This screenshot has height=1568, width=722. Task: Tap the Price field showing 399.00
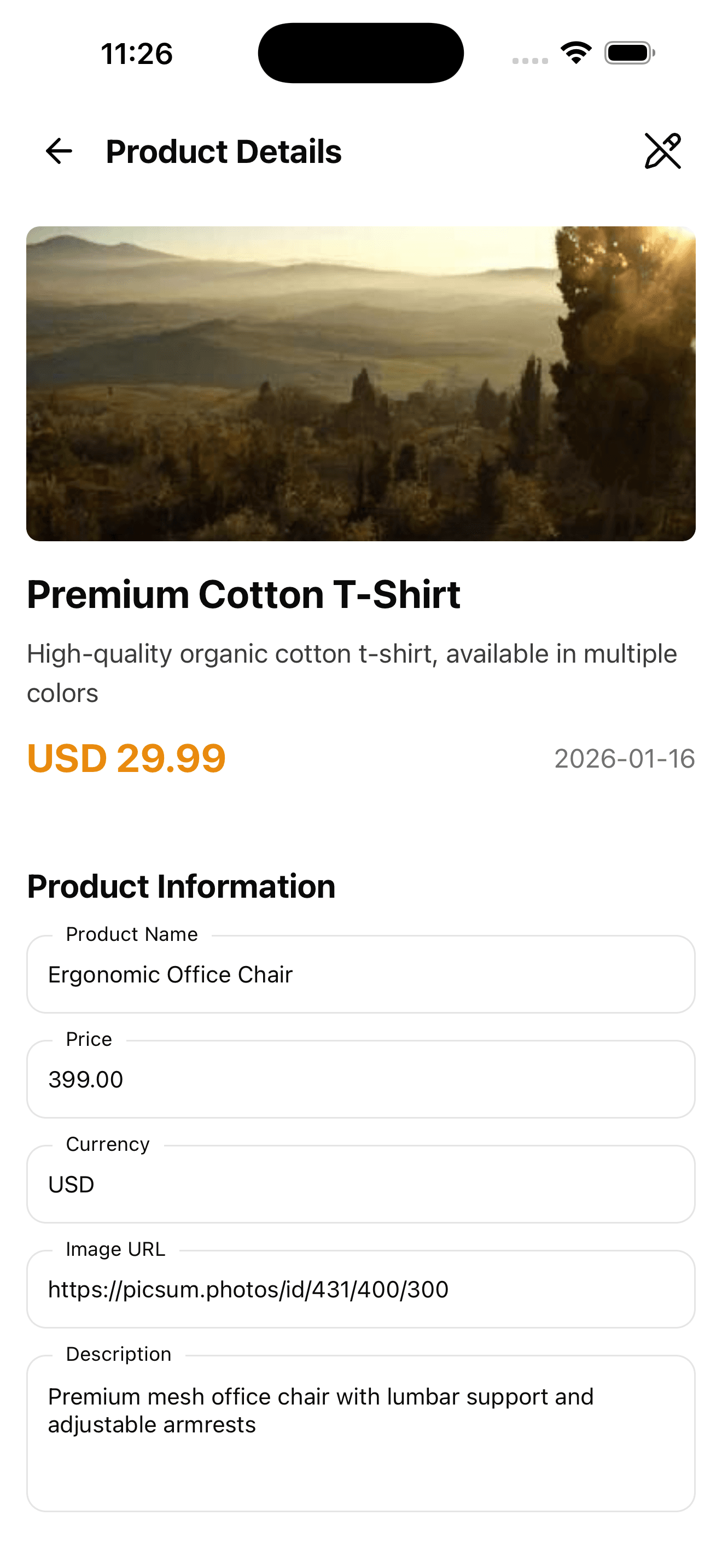361,1080
